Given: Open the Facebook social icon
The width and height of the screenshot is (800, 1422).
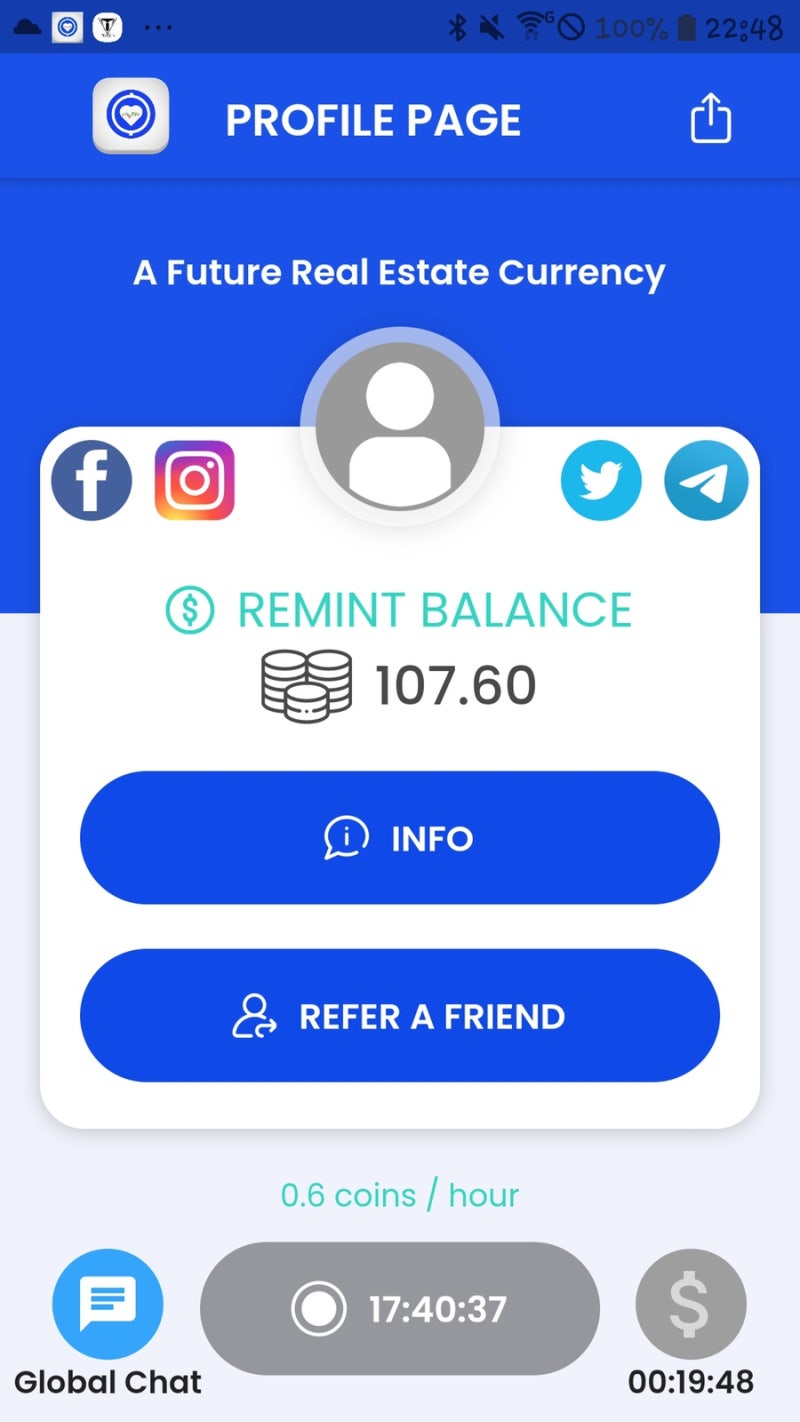Looking at the screenshot, I should pos(91,480).
